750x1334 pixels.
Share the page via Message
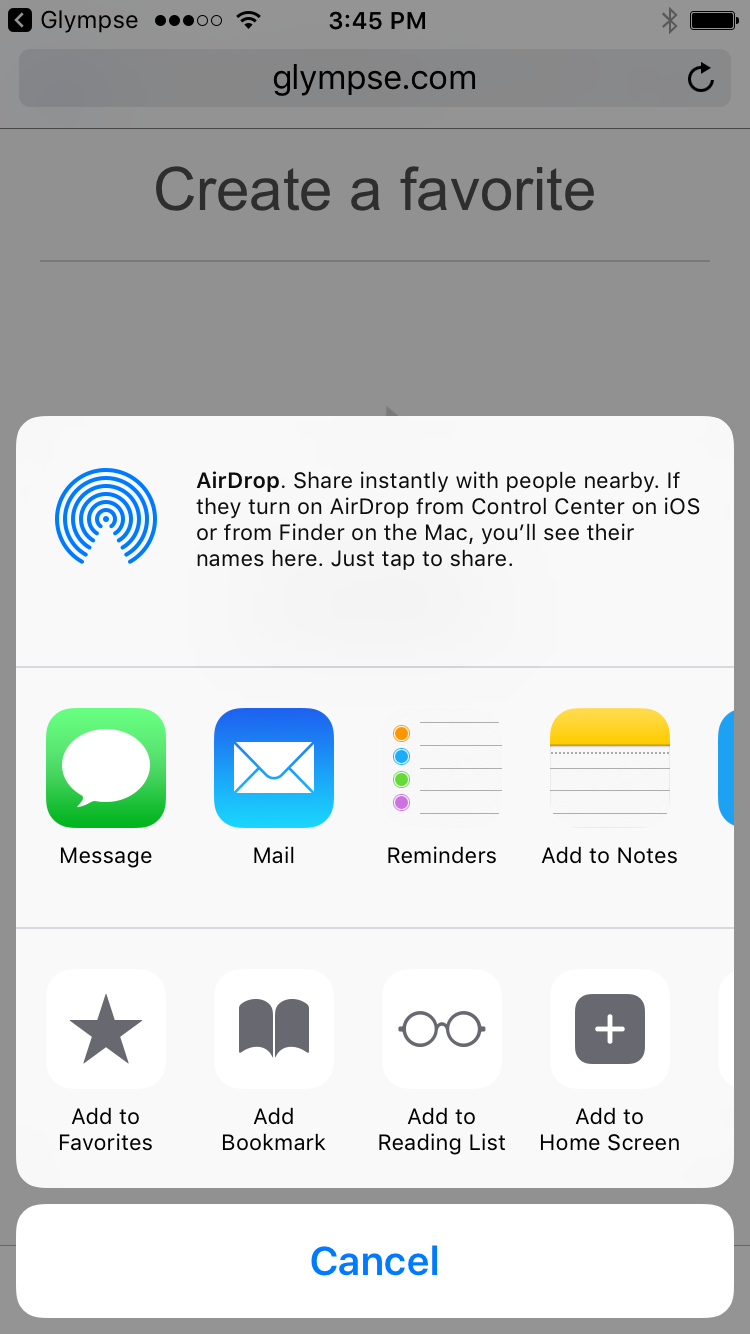pos(106,768)
